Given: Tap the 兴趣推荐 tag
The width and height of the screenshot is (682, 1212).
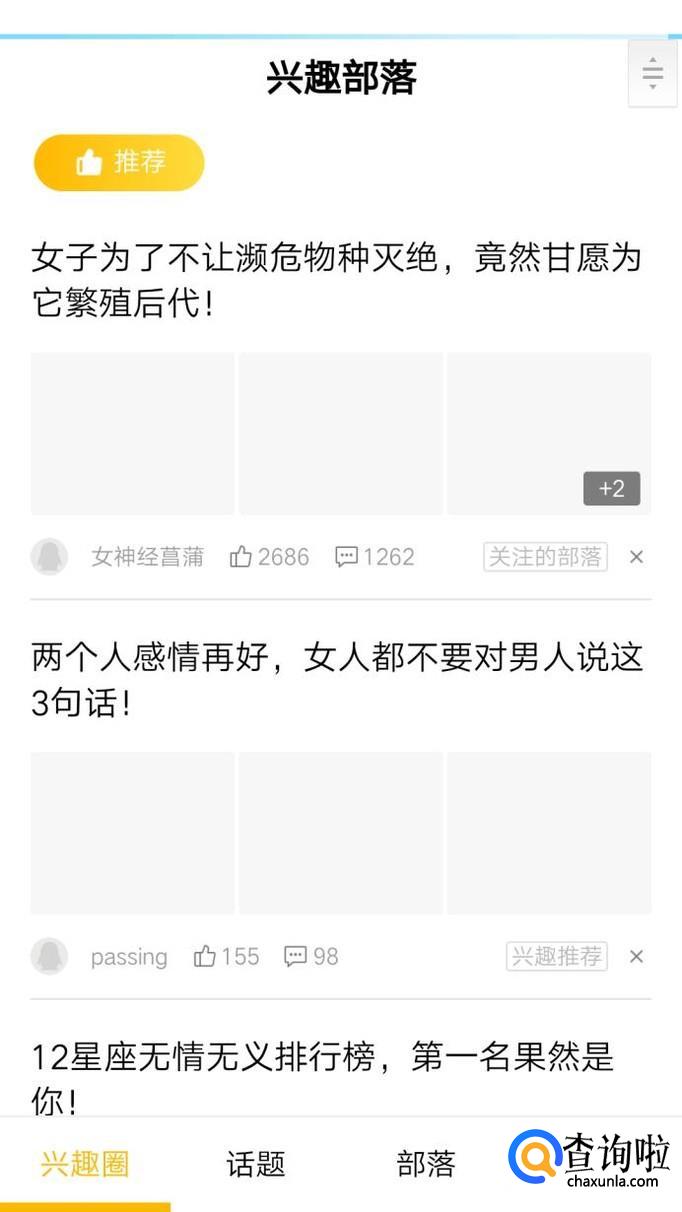Looking at the screenshot, I should pyautogui.click(x=557, y=957).
